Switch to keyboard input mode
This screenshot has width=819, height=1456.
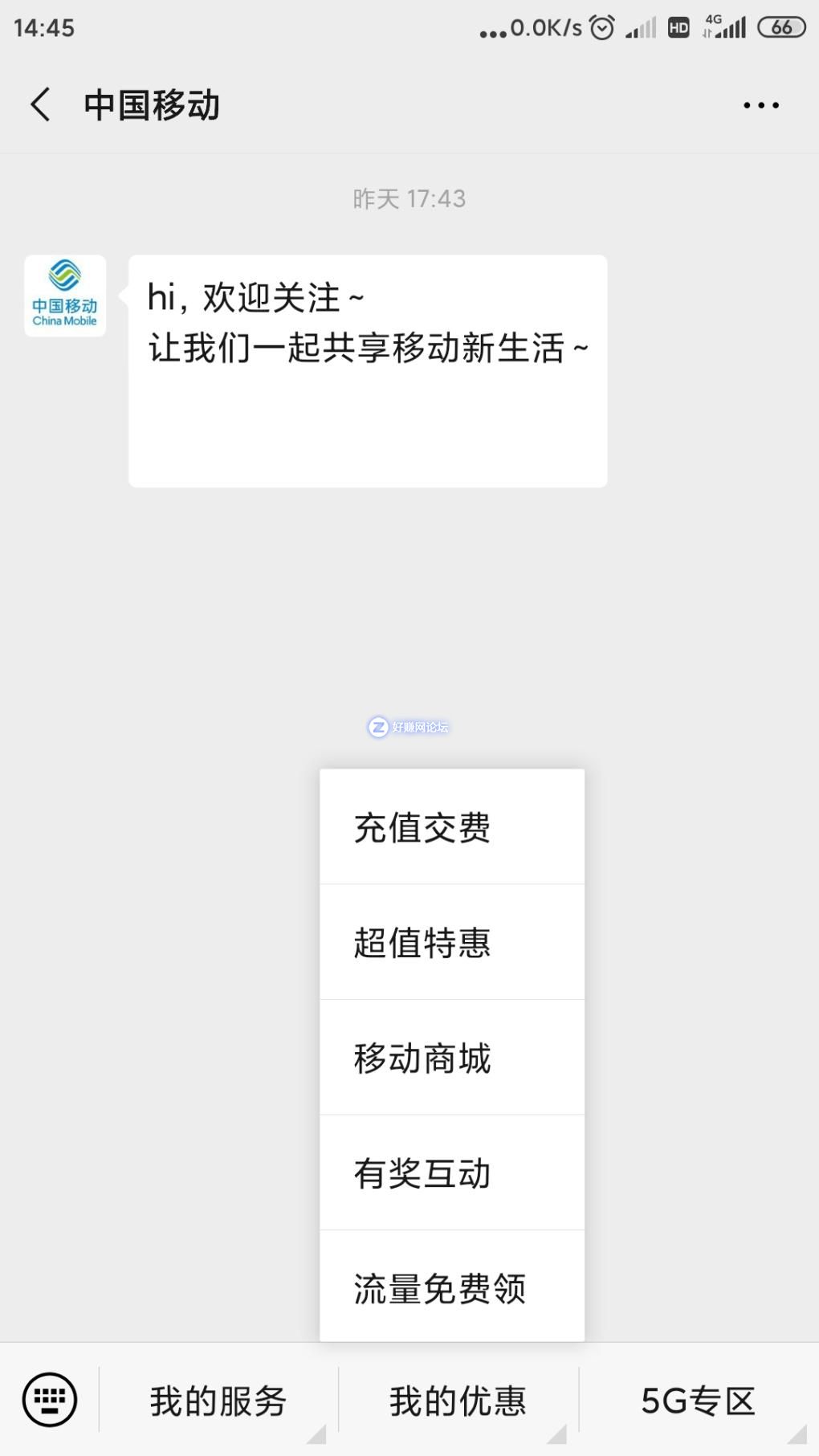pos(50,1400)
